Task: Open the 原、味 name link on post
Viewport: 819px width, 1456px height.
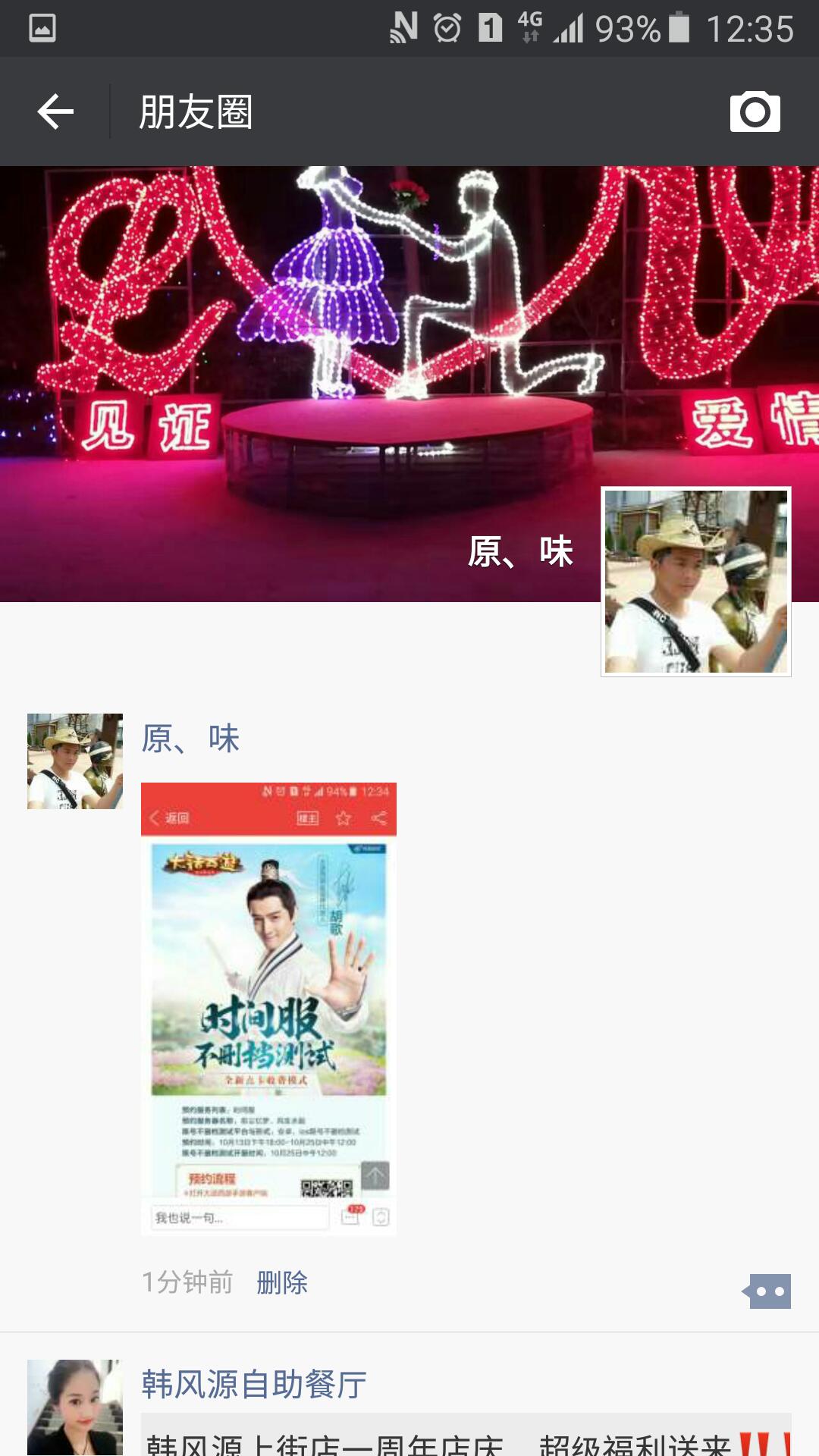Action: click(x=190, y=739)
